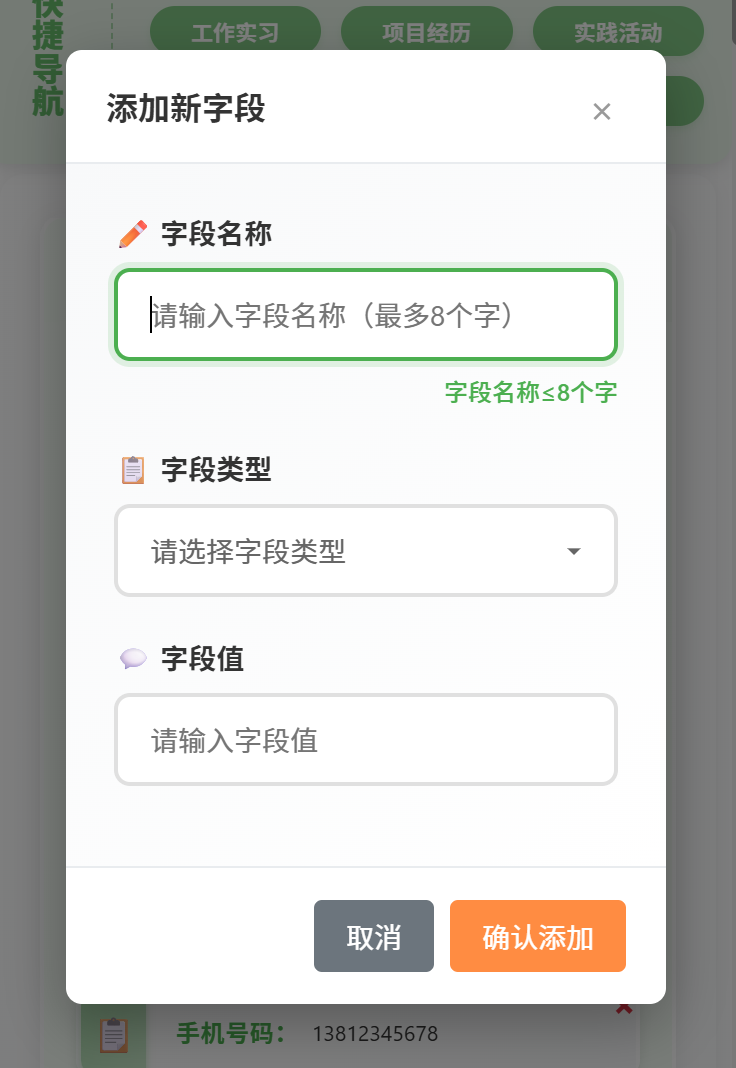Switch to the 工作实习 tab
The width and height of the screenshot is (736, 1068).
235,31
